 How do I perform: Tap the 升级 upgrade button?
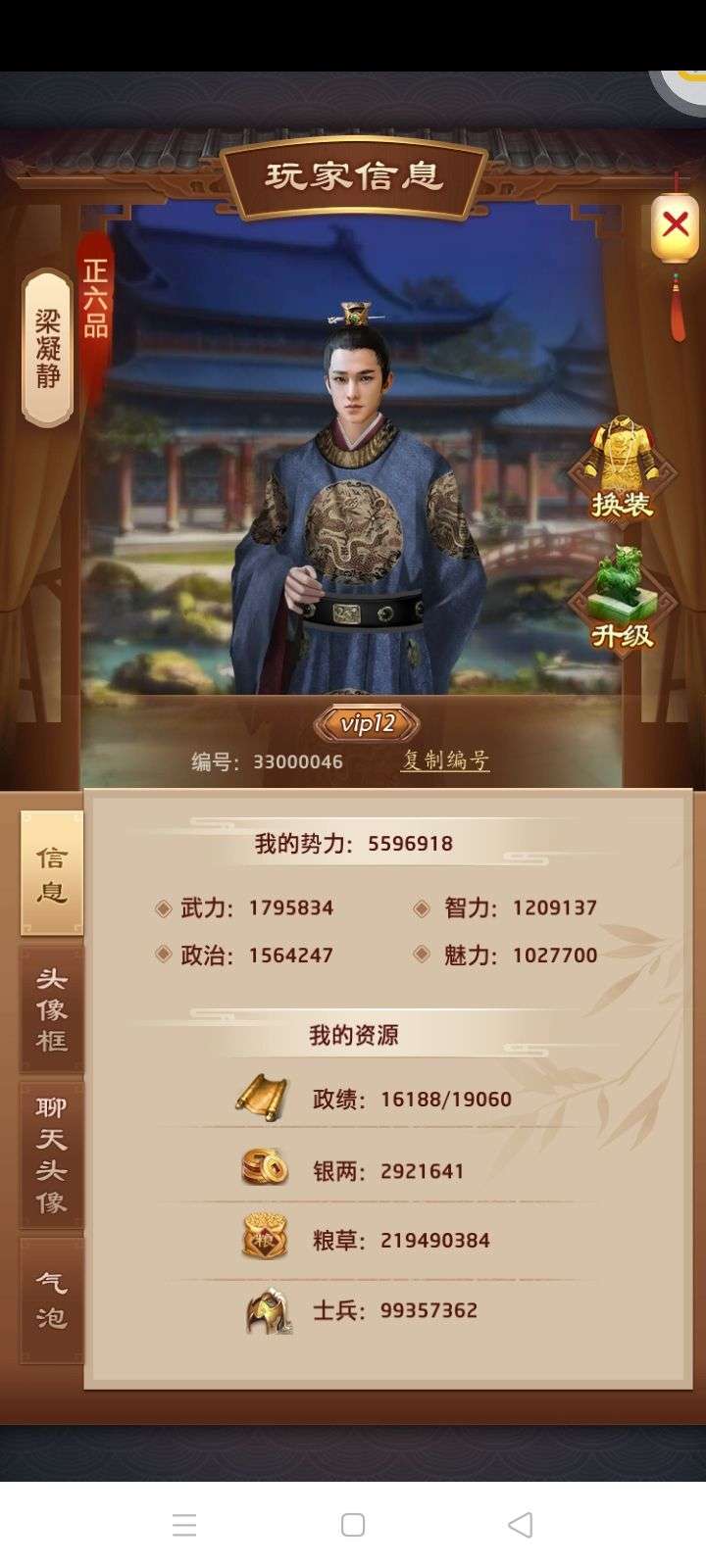pyautogui.click(x=622, y=600)
